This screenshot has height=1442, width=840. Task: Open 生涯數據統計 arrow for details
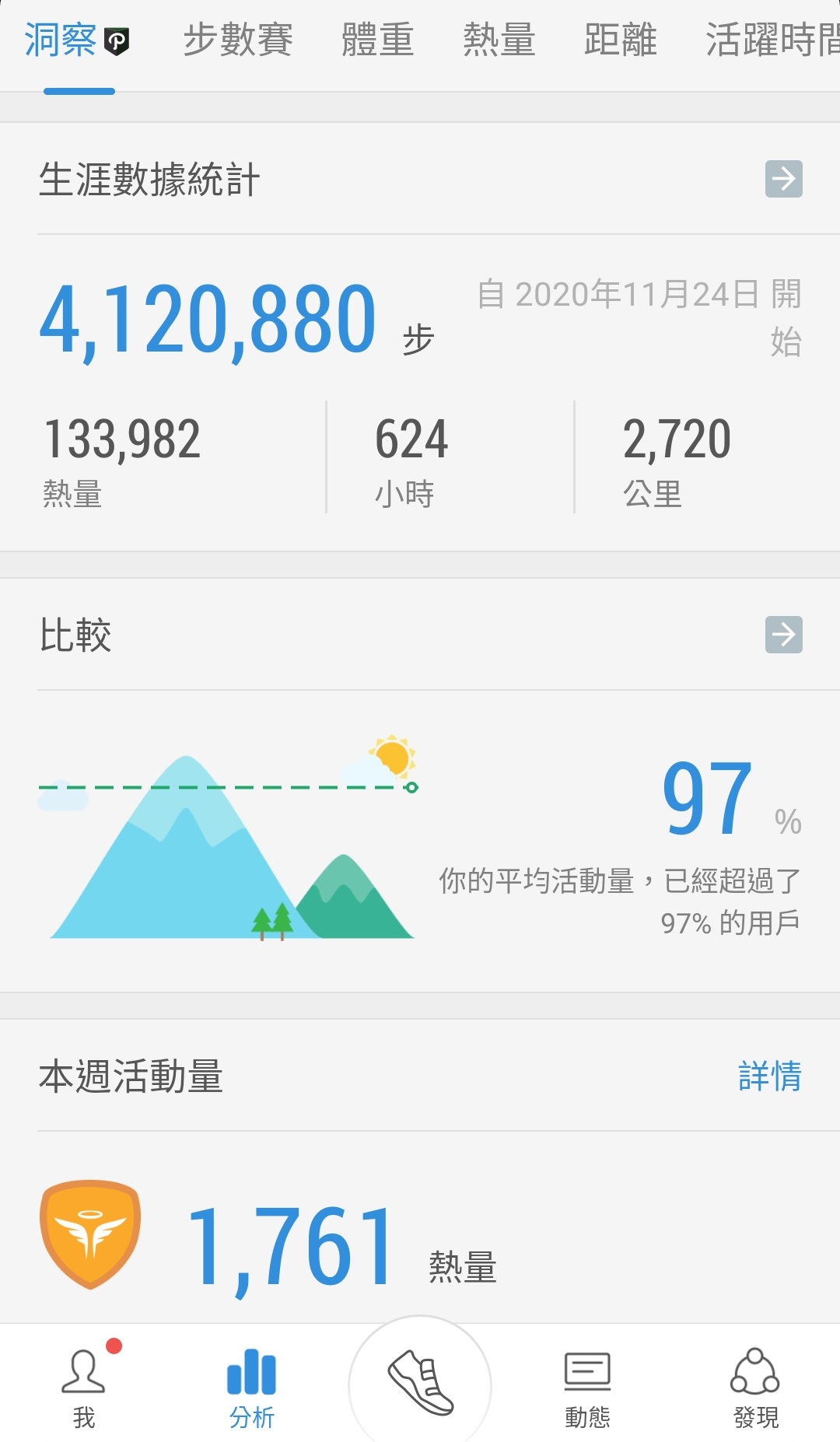[783, 179]
